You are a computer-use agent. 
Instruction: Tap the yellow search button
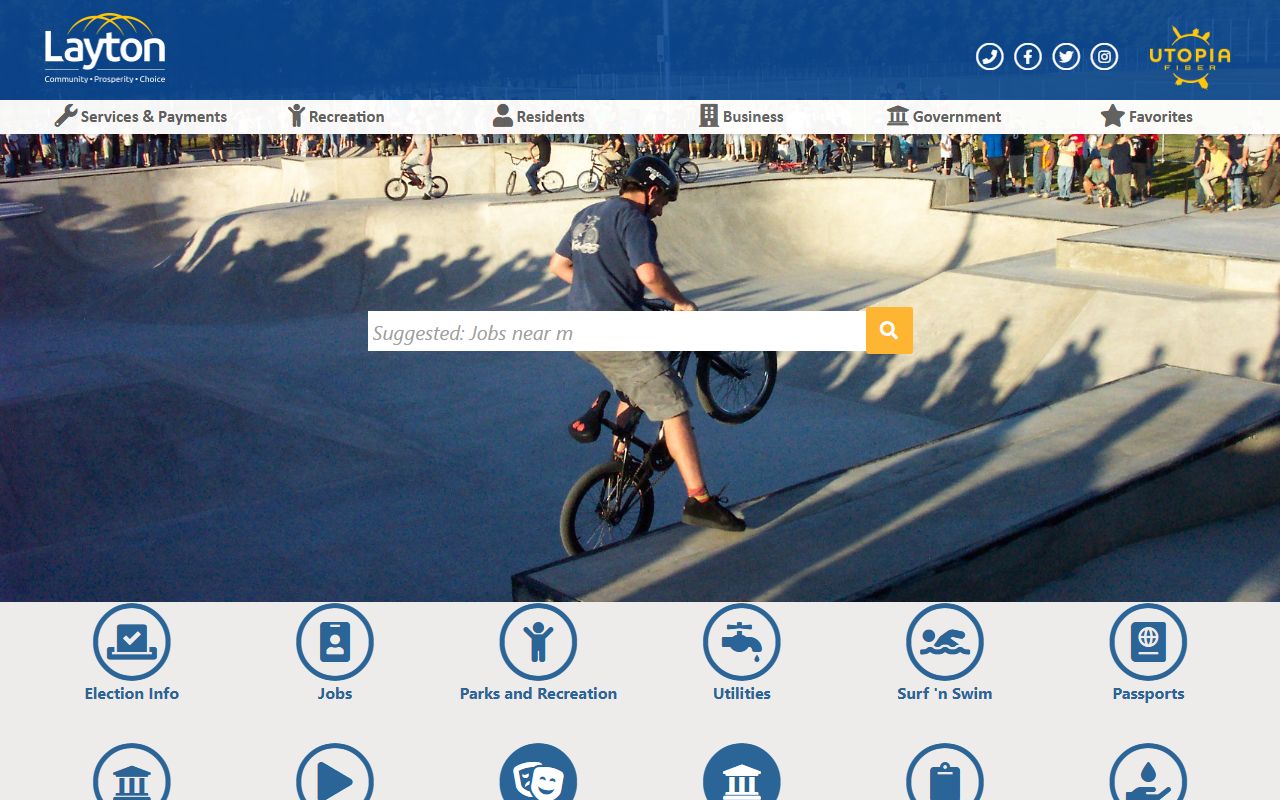889,330
